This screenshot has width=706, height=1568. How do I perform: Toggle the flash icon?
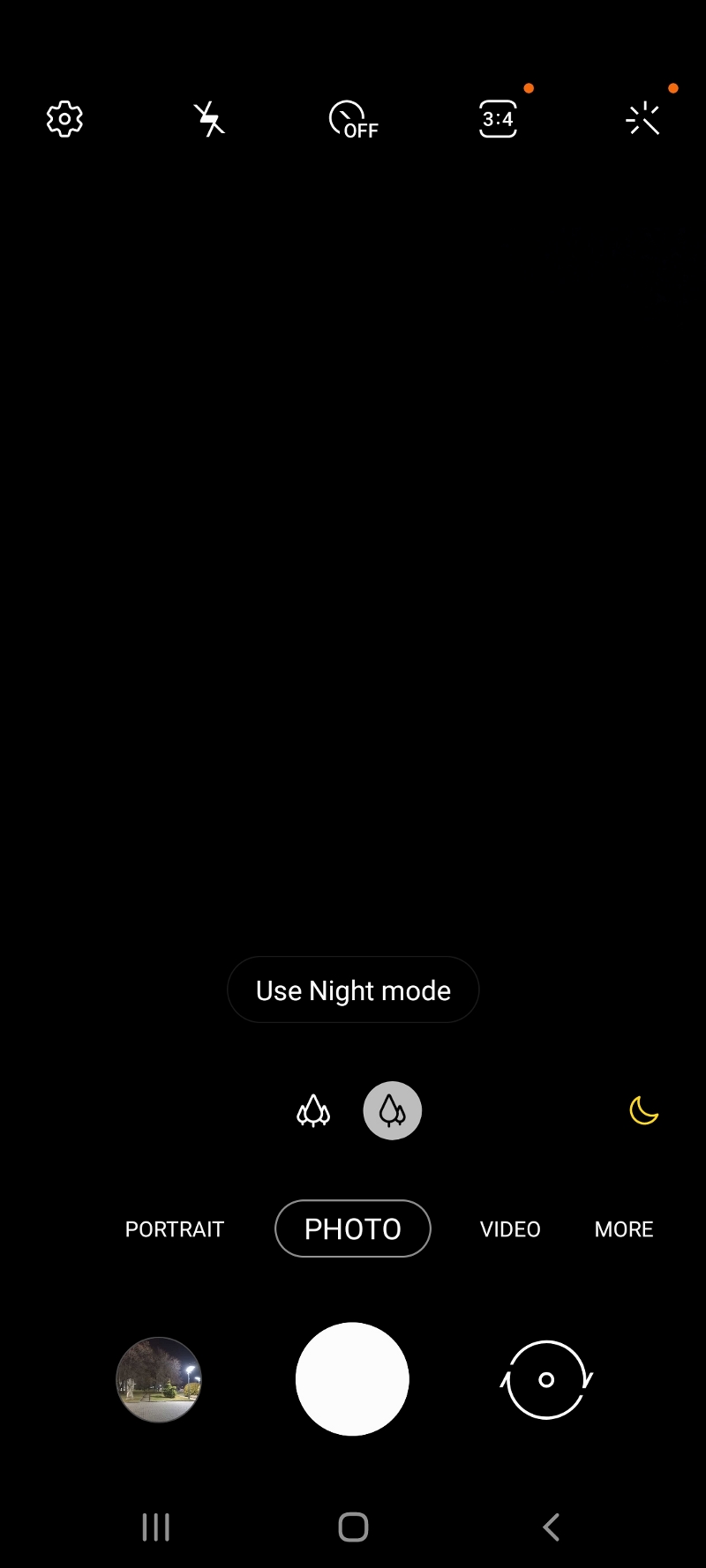(x=209, y=119)
